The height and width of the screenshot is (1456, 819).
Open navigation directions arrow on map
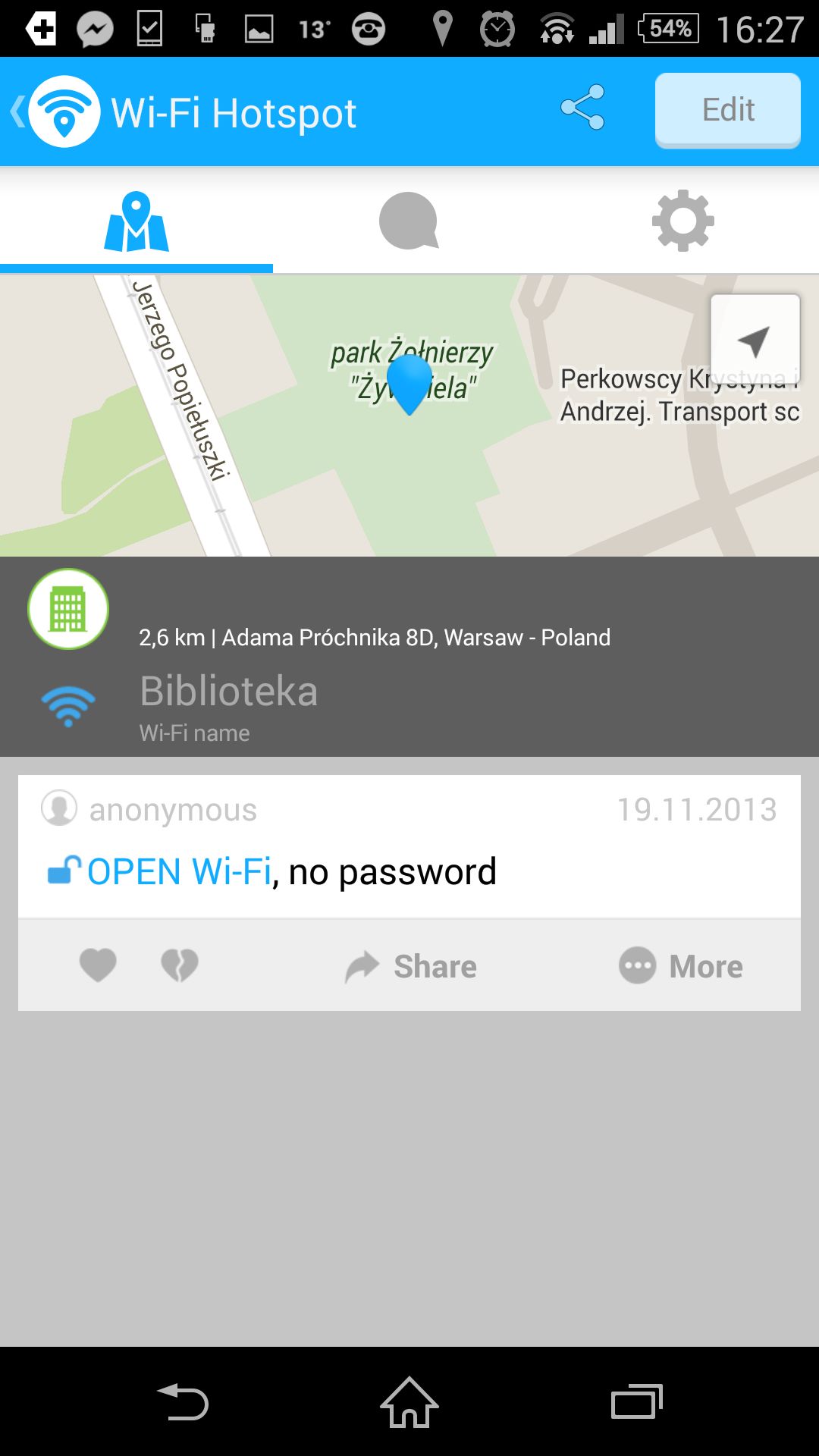(755, 340)
